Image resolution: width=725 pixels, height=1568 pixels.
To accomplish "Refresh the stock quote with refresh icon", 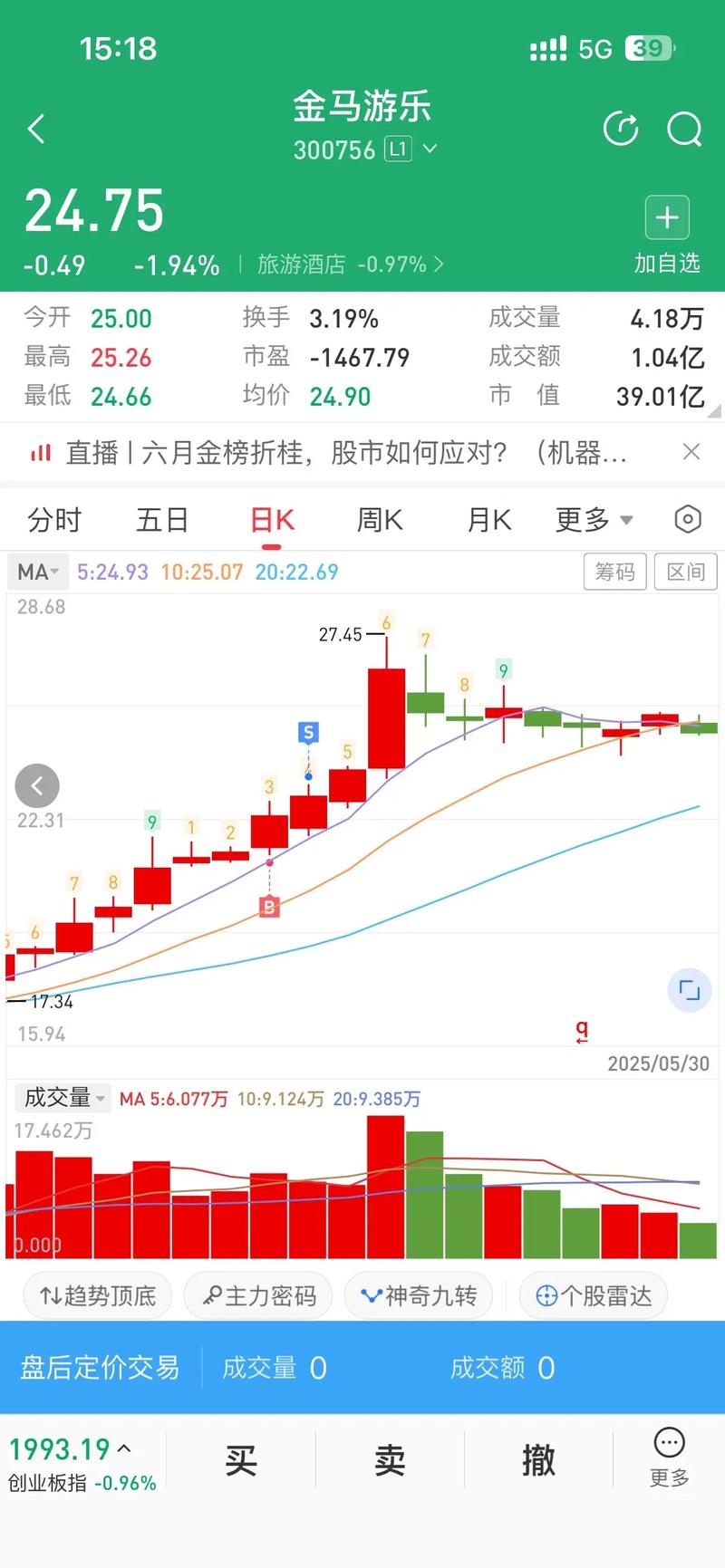I will click(621, 129).
